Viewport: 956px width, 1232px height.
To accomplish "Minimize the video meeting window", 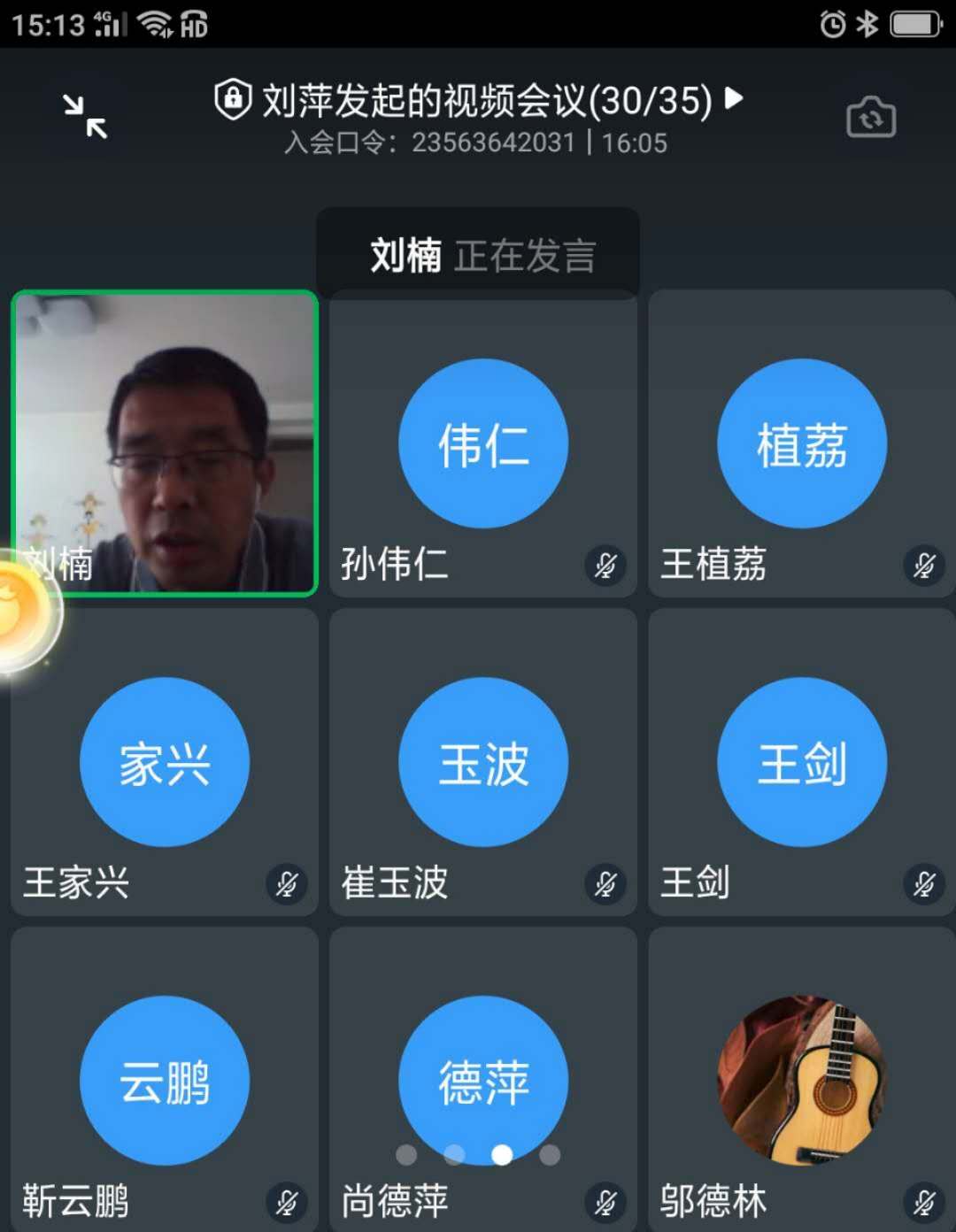I will coord(85,117).
